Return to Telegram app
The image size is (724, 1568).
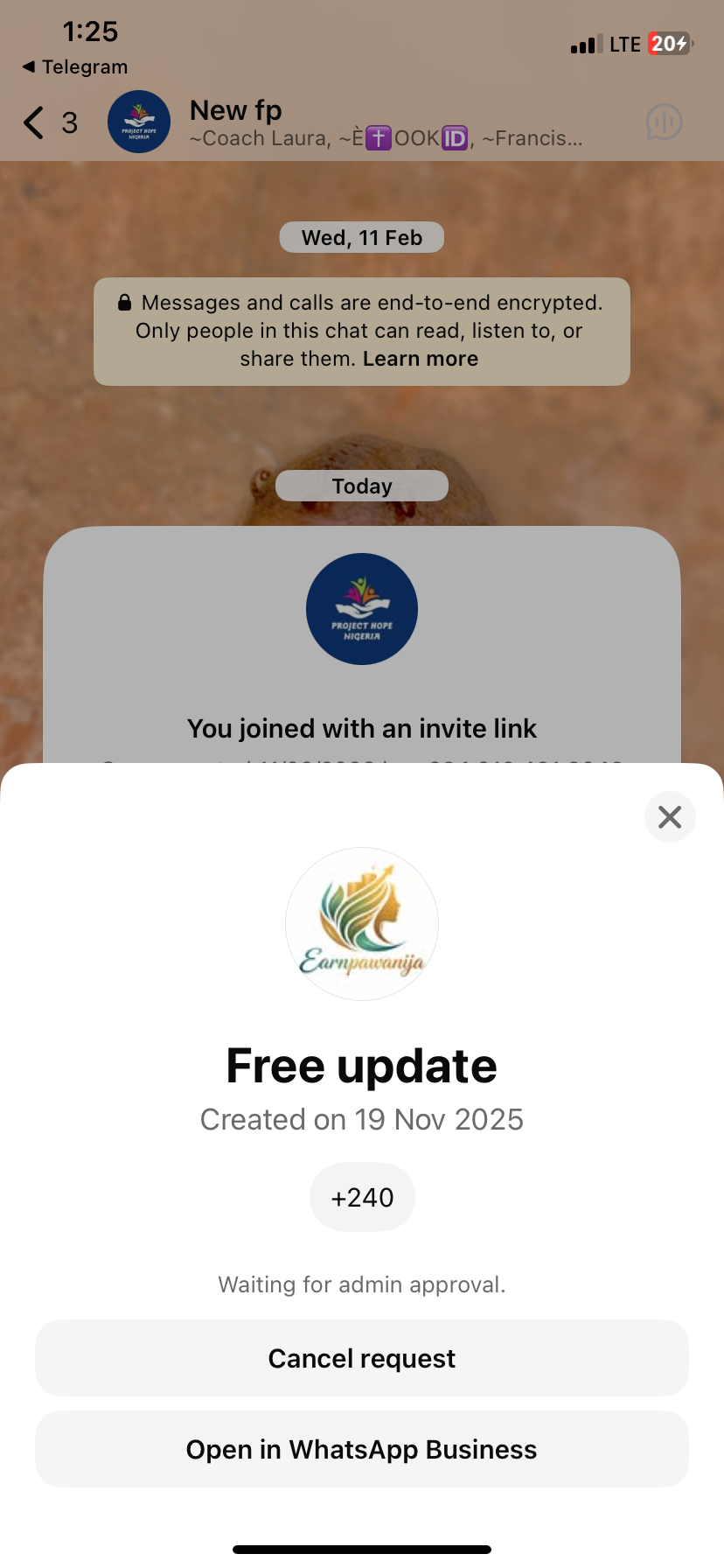[x=75, y=67]
